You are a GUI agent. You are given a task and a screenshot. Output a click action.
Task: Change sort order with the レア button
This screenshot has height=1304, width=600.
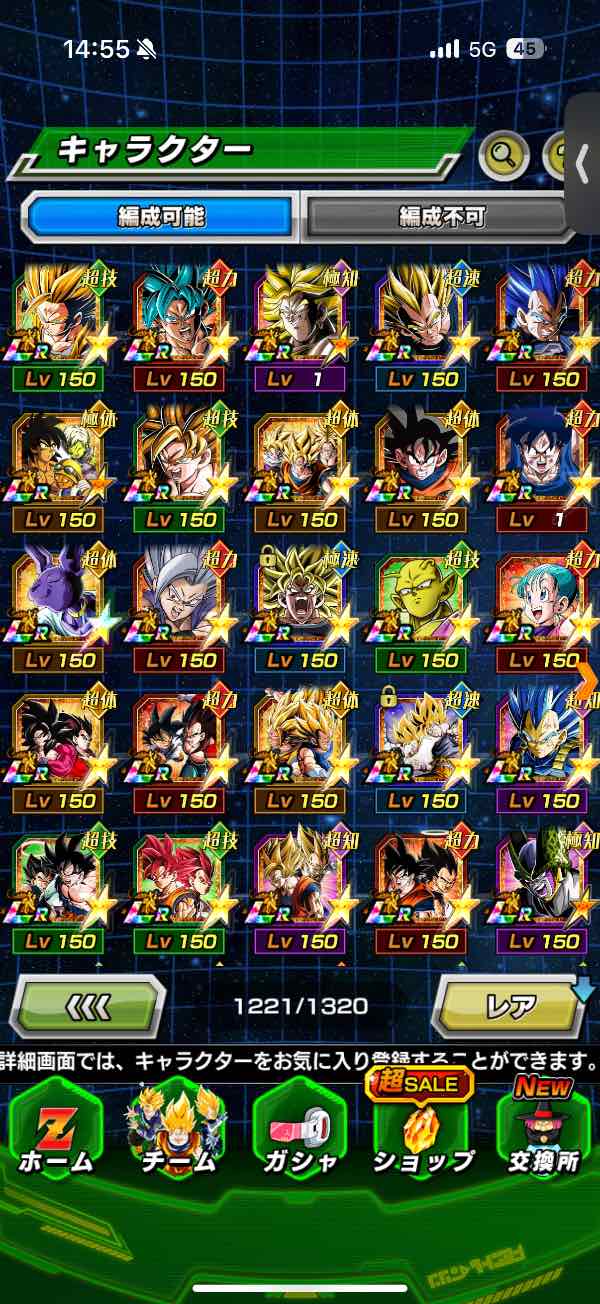pos(510,1006)
